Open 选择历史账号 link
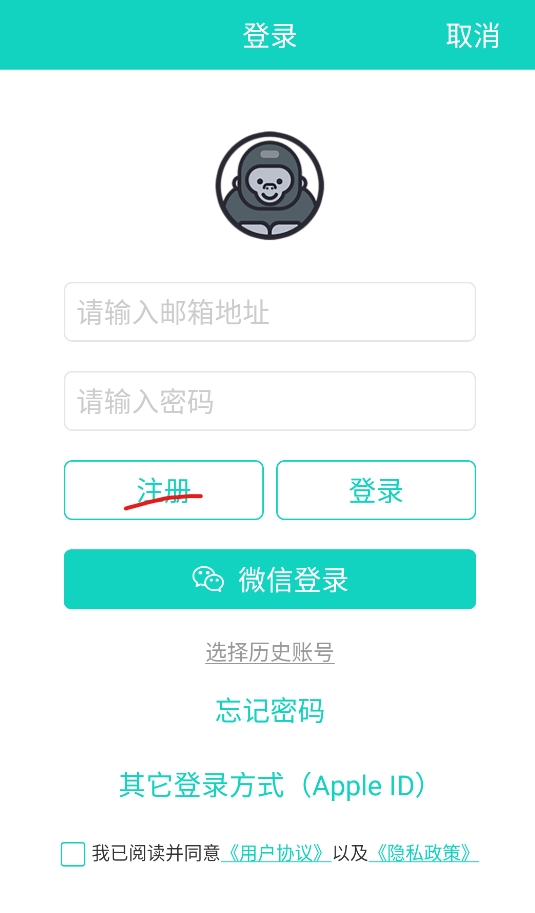Screen dimensions: 535x913 click(270, 652)
